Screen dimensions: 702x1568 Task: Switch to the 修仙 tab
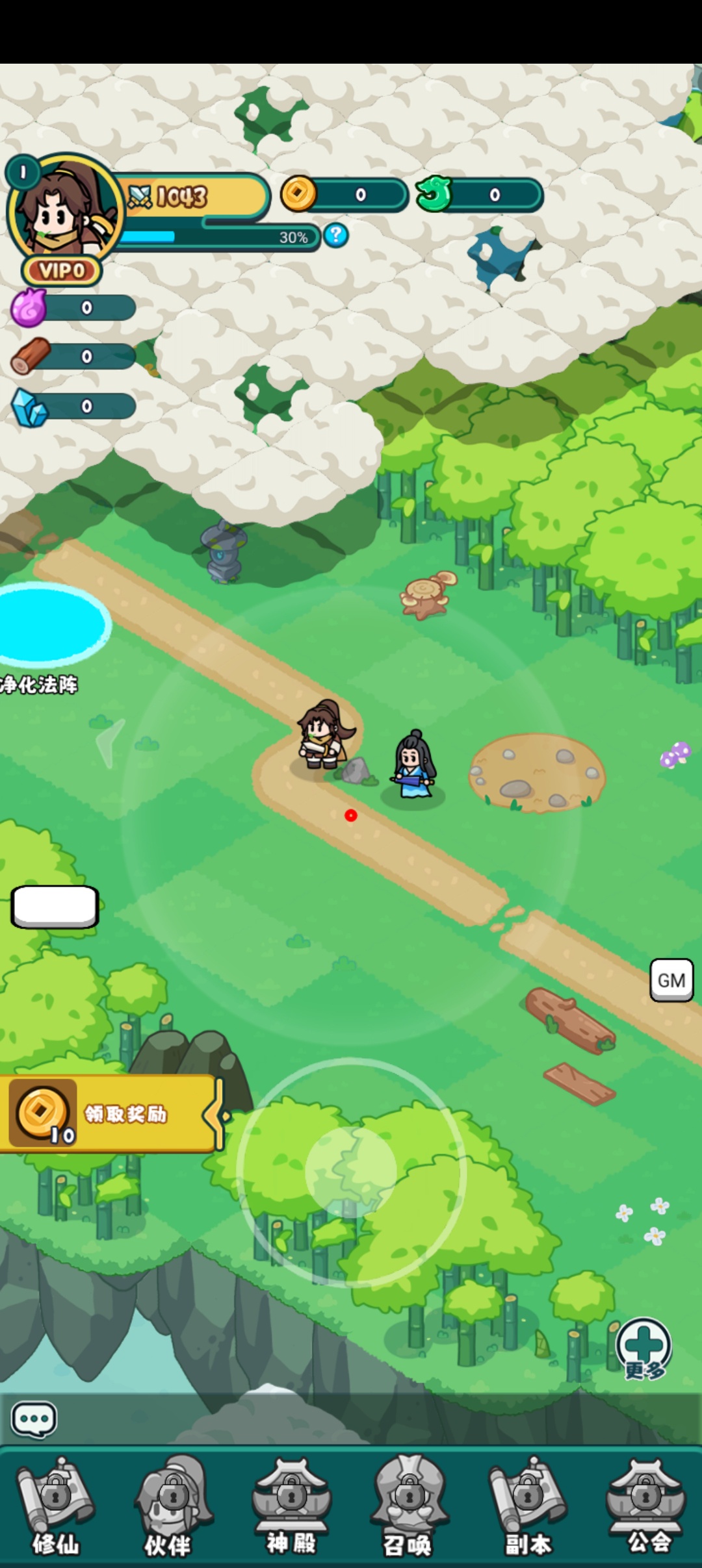[56, 1507]
